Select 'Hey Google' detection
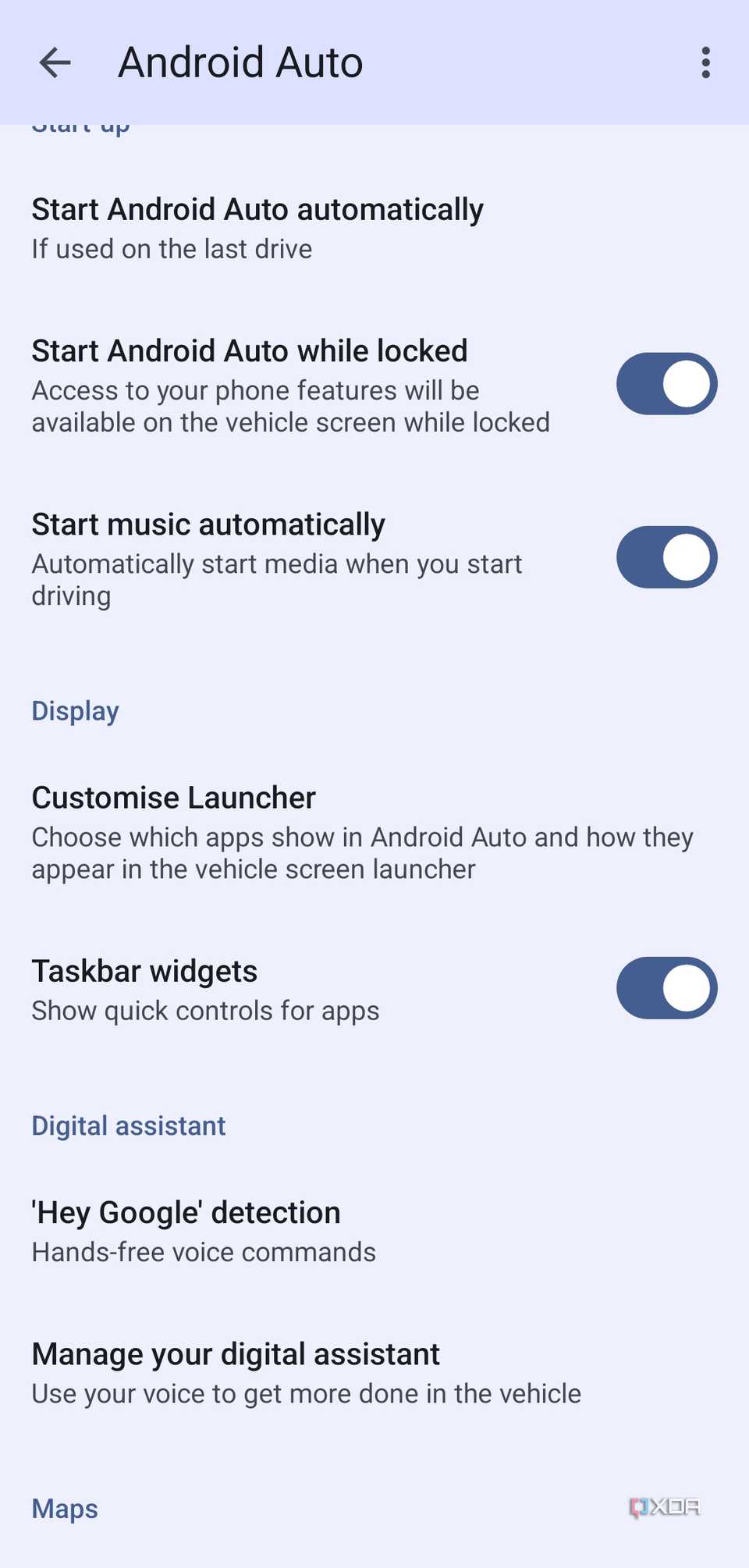The height and width of the screenshot is (1568, 749). point(186,1212)
